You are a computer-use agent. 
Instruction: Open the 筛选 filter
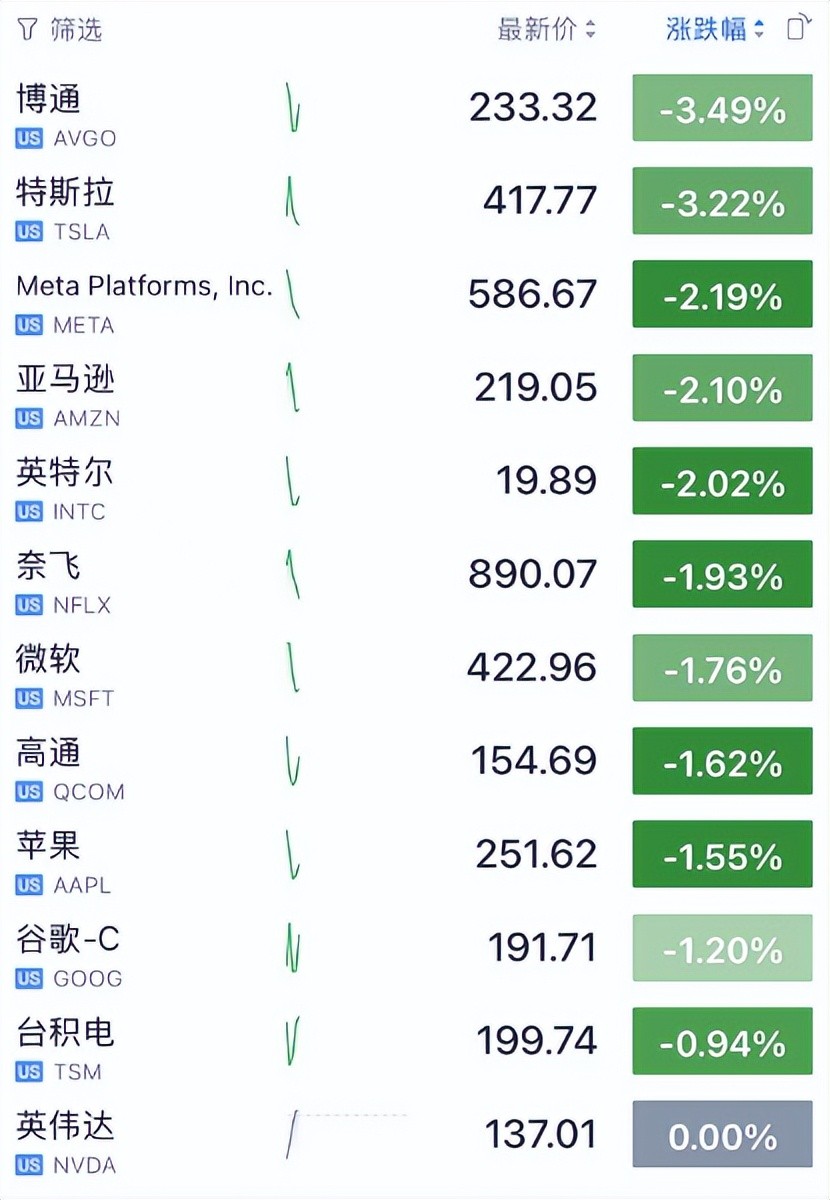pos(60,30)
